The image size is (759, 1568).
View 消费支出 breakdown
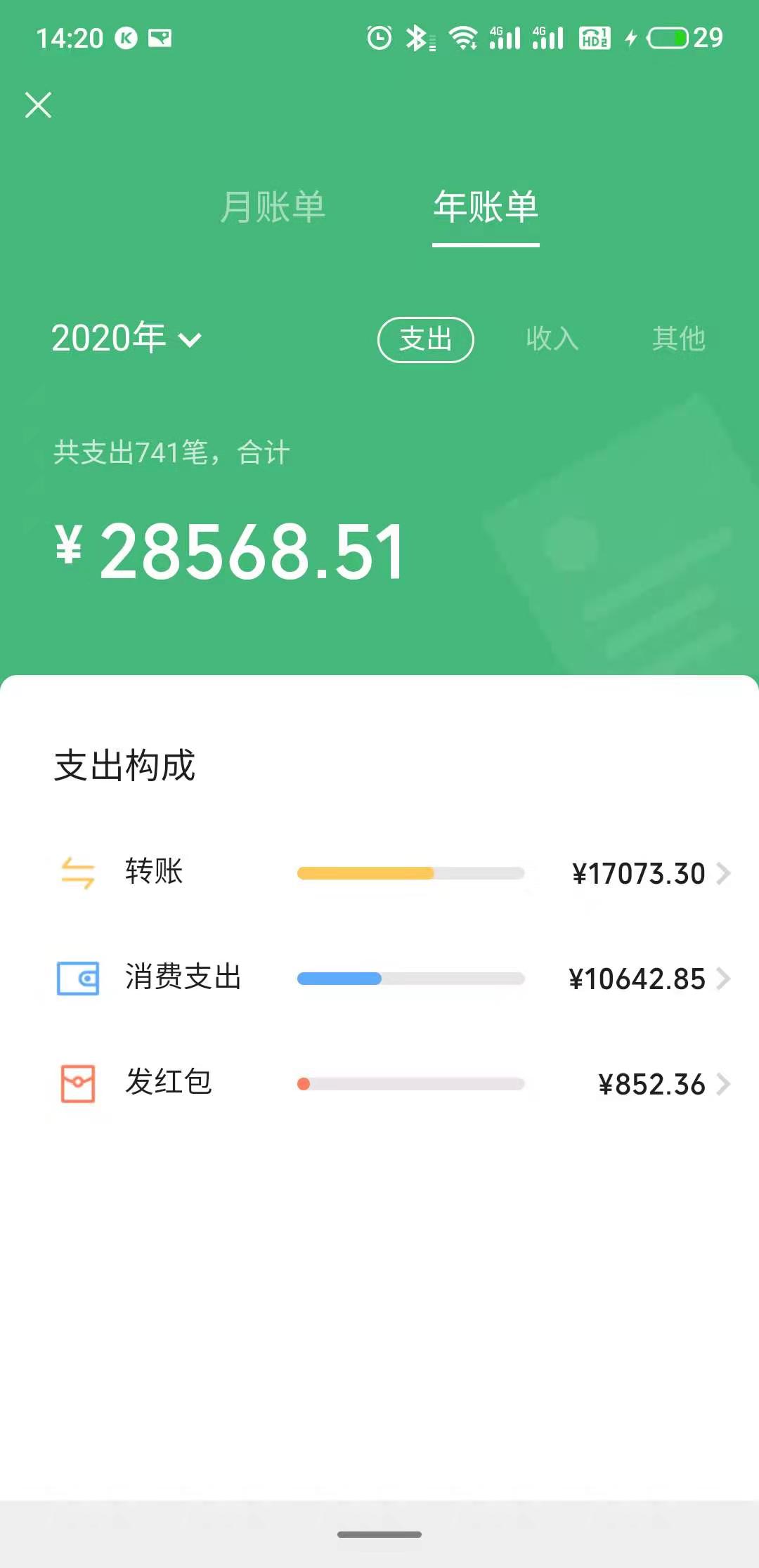(394, 979)
